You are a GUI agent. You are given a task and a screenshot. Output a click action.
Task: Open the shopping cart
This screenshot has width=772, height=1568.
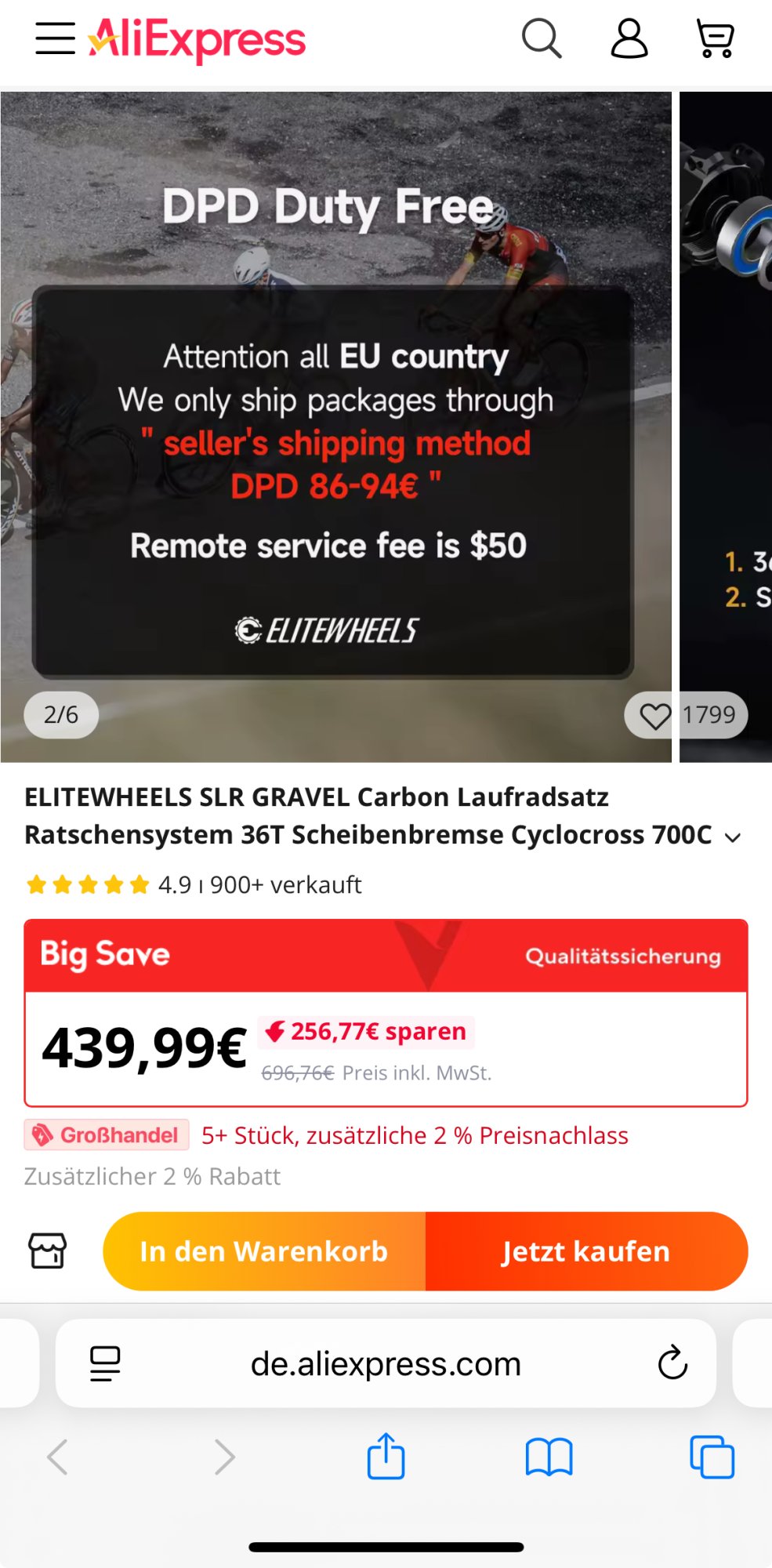coord(715,38)
